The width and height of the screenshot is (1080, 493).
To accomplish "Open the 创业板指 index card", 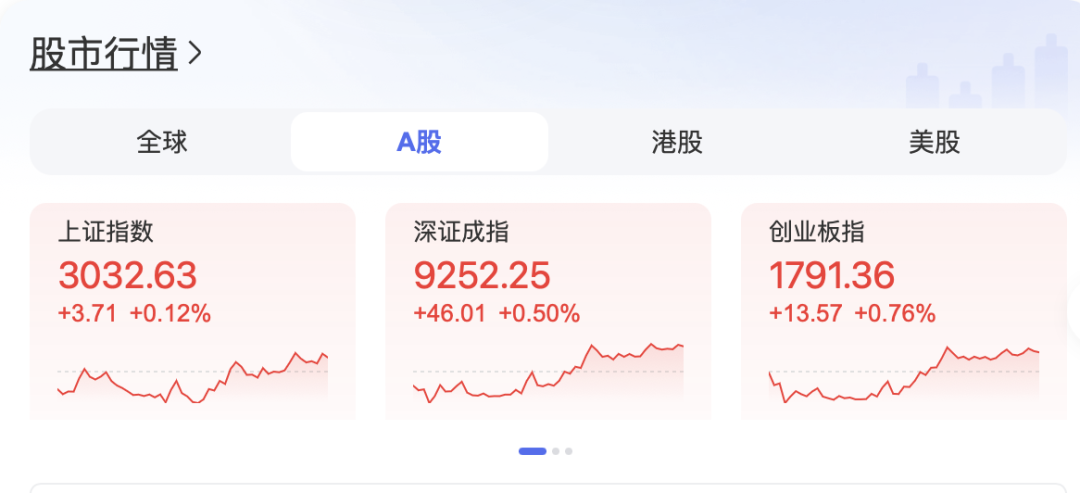I will [903, 310].
